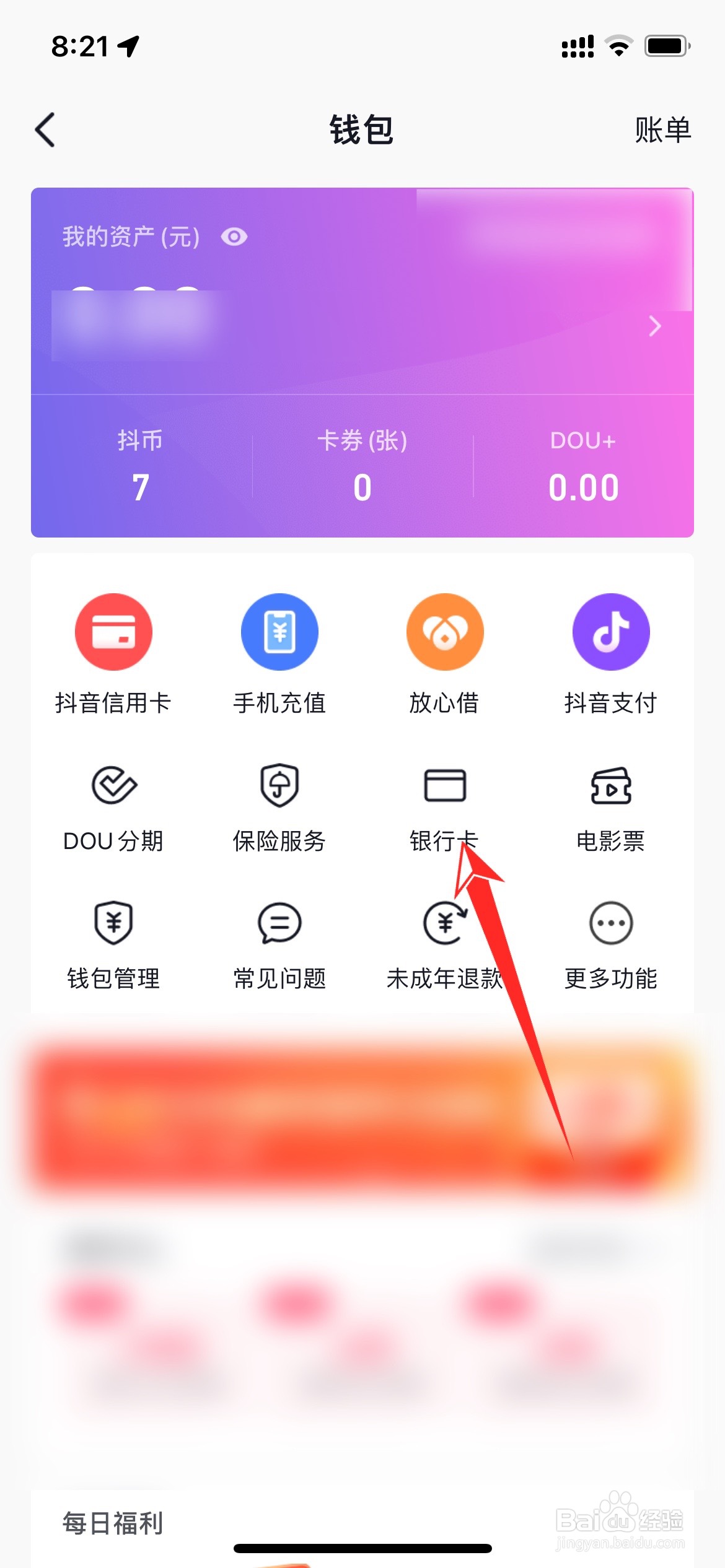Open the 账单 bill page
This screenshot has width=725, height=1568.
[x=662, y=130]
